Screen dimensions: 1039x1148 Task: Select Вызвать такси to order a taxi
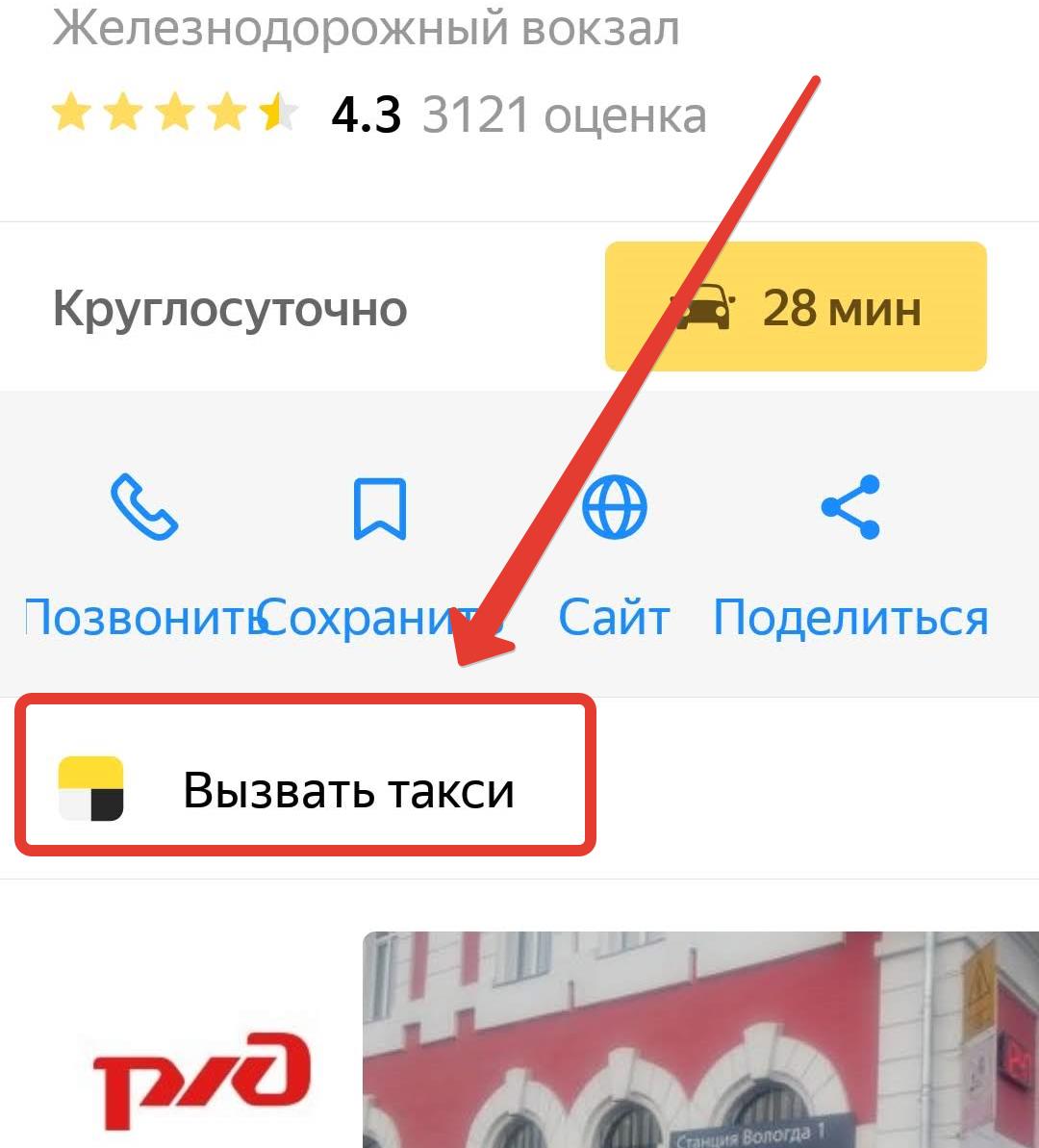click(x=305, y=789)
